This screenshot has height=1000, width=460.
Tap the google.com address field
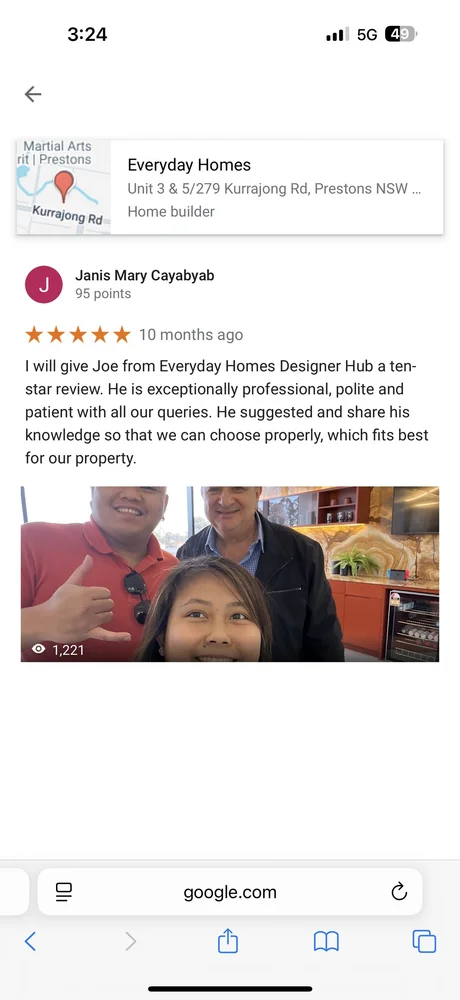pos(230,892)
